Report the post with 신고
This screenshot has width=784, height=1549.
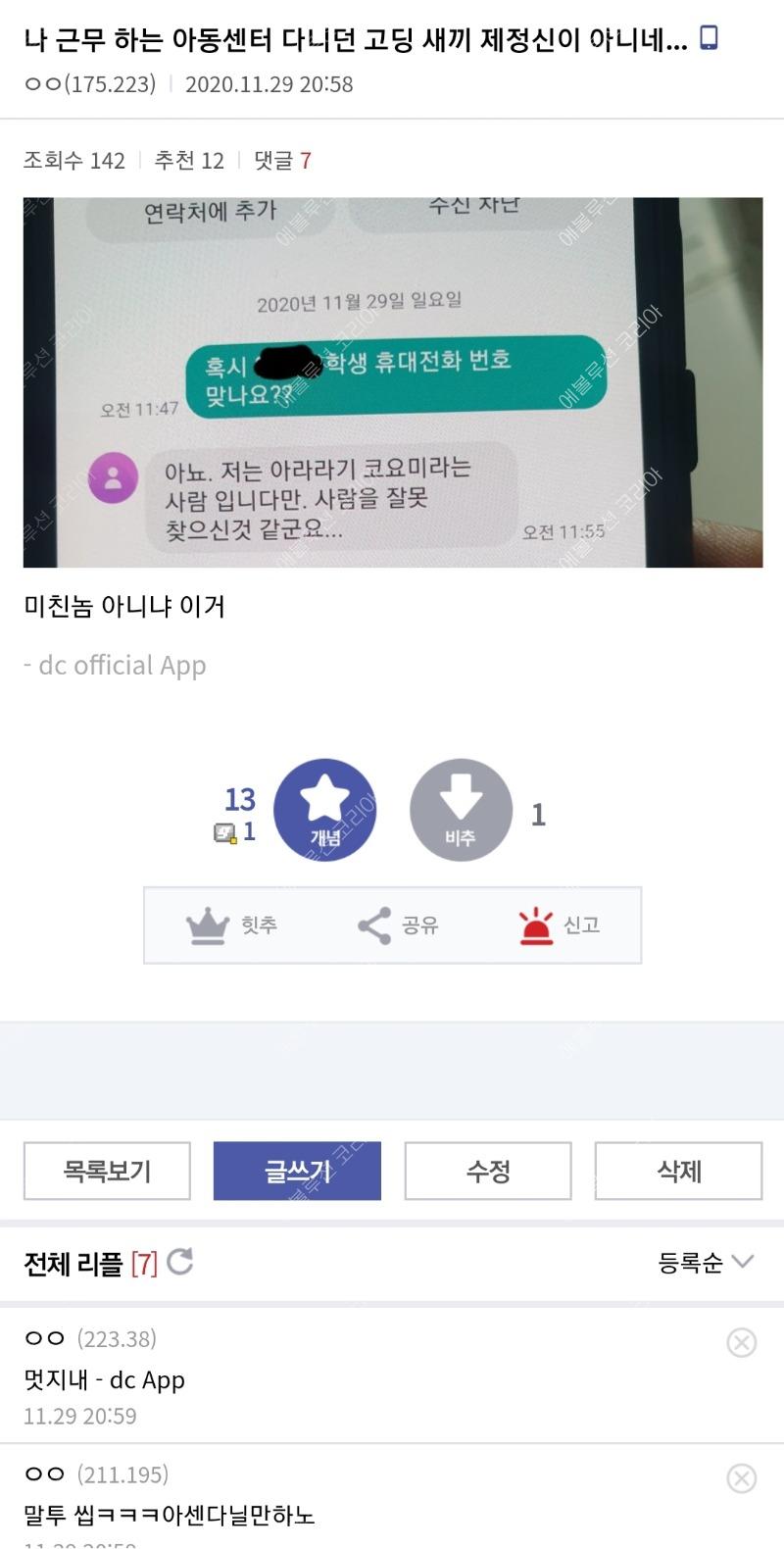coord(559,925)
